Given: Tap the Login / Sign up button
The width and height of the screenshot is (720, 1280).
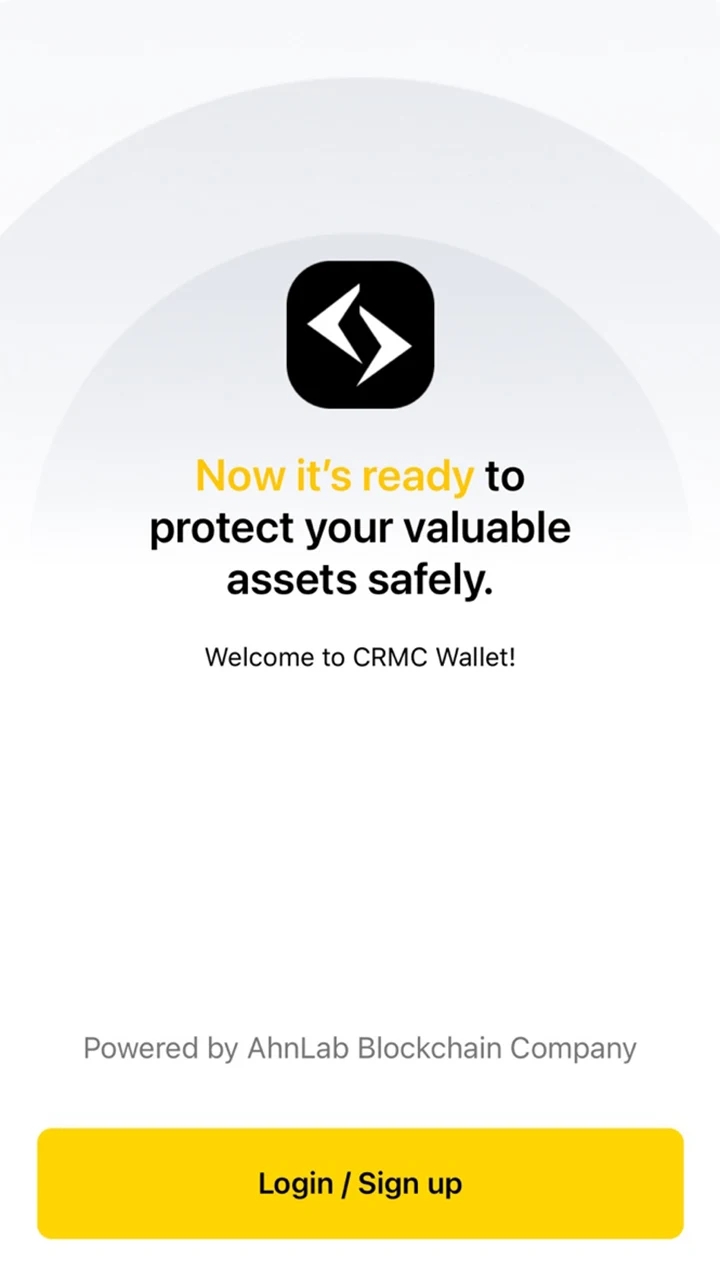Looking at the screenshot, I should [360, 1183].
